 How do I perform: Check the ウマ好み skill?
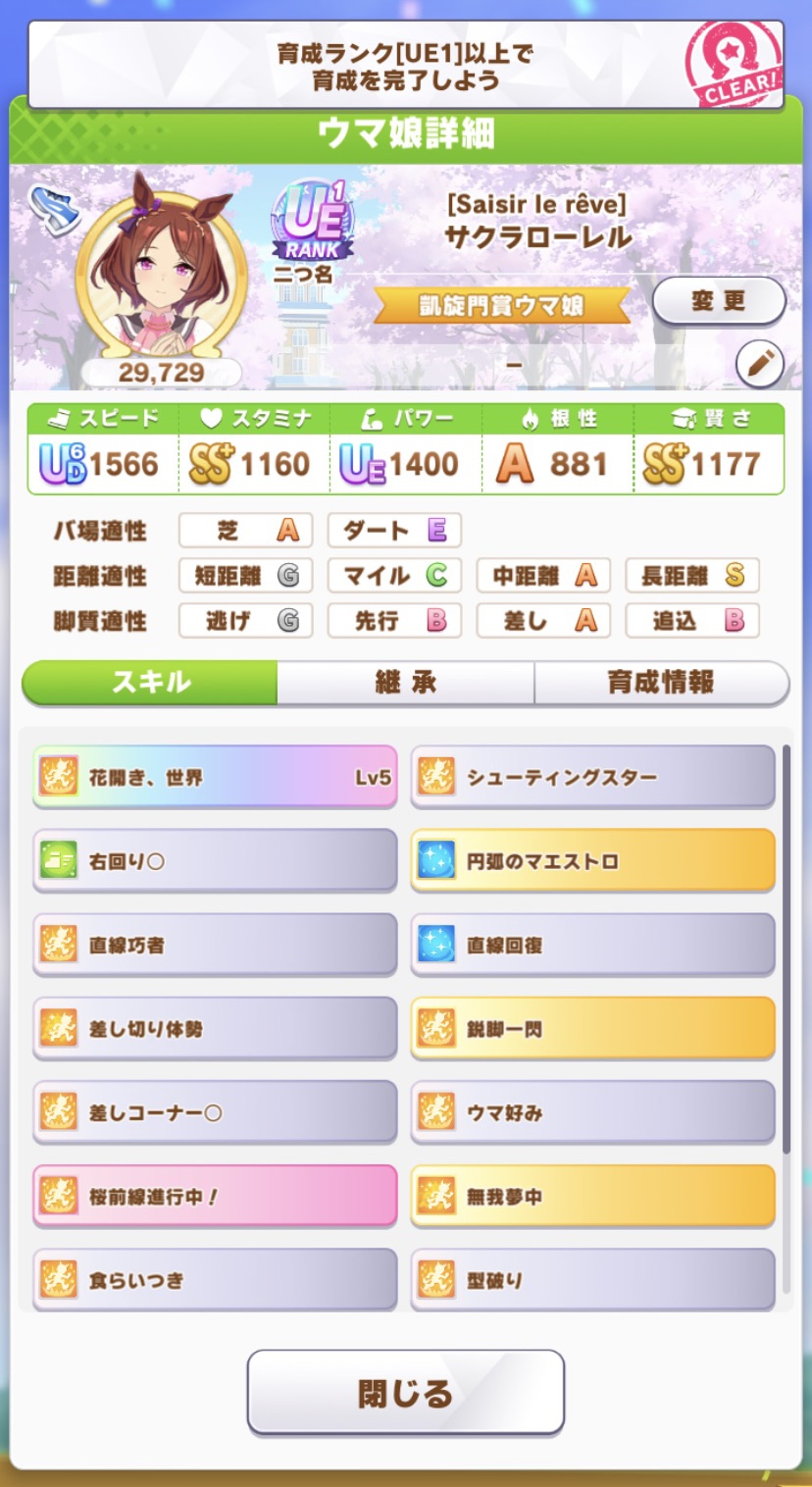coord(592,1113)
